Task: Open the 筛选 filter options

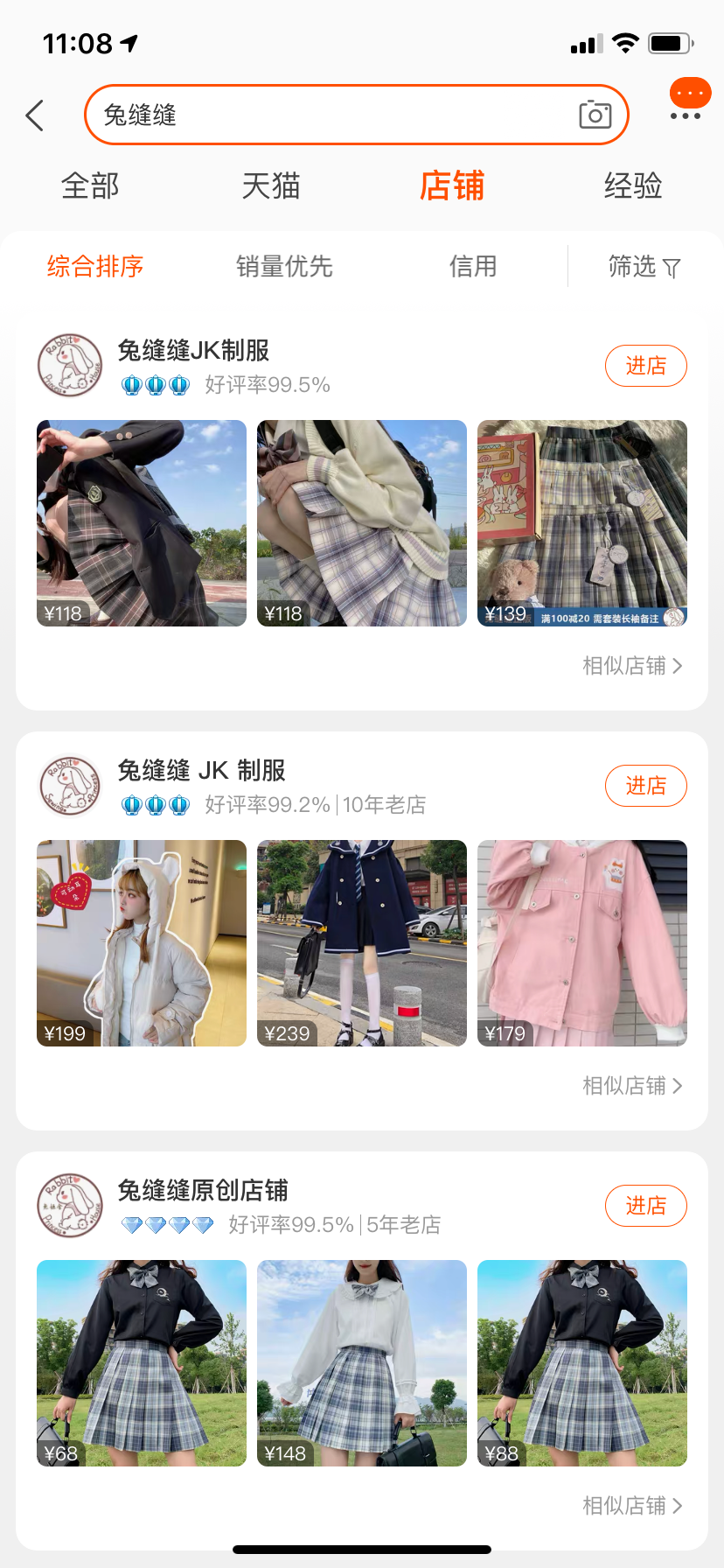Action: pyautogui.click(x=644, y=266)
